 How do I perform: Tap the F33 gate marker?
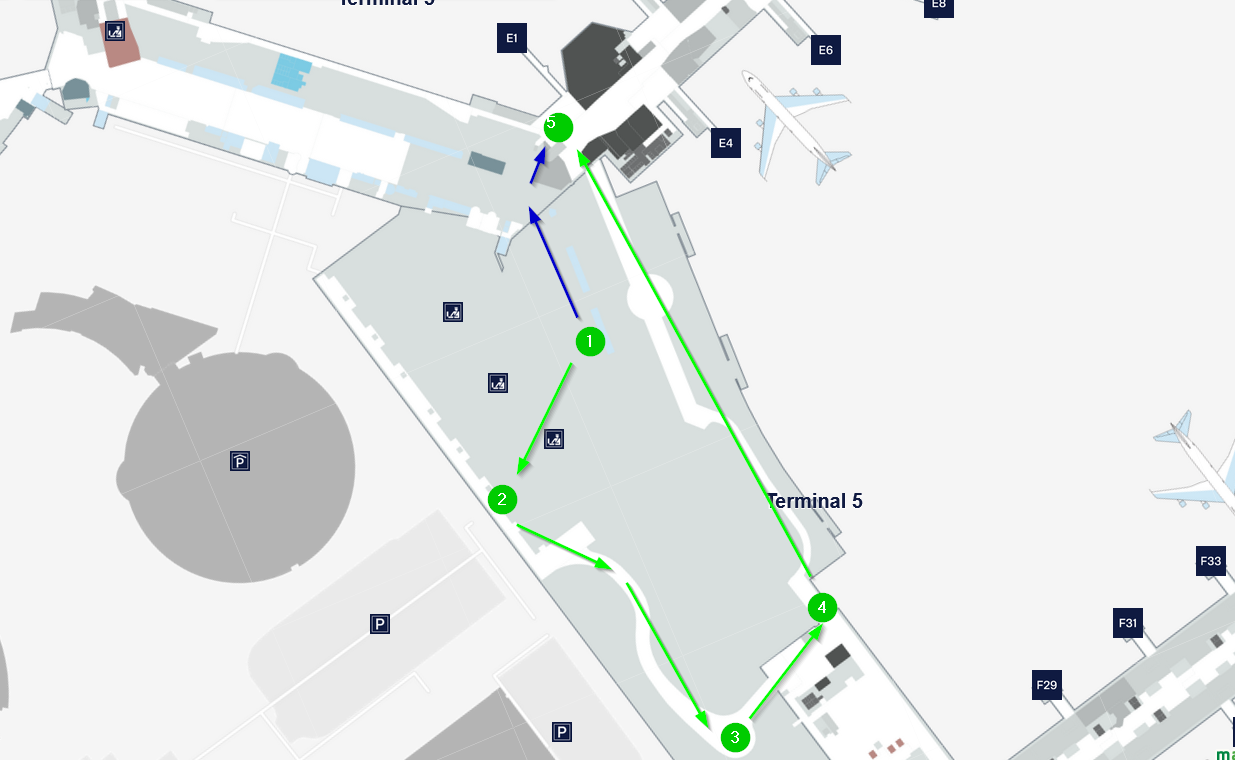1211,561
